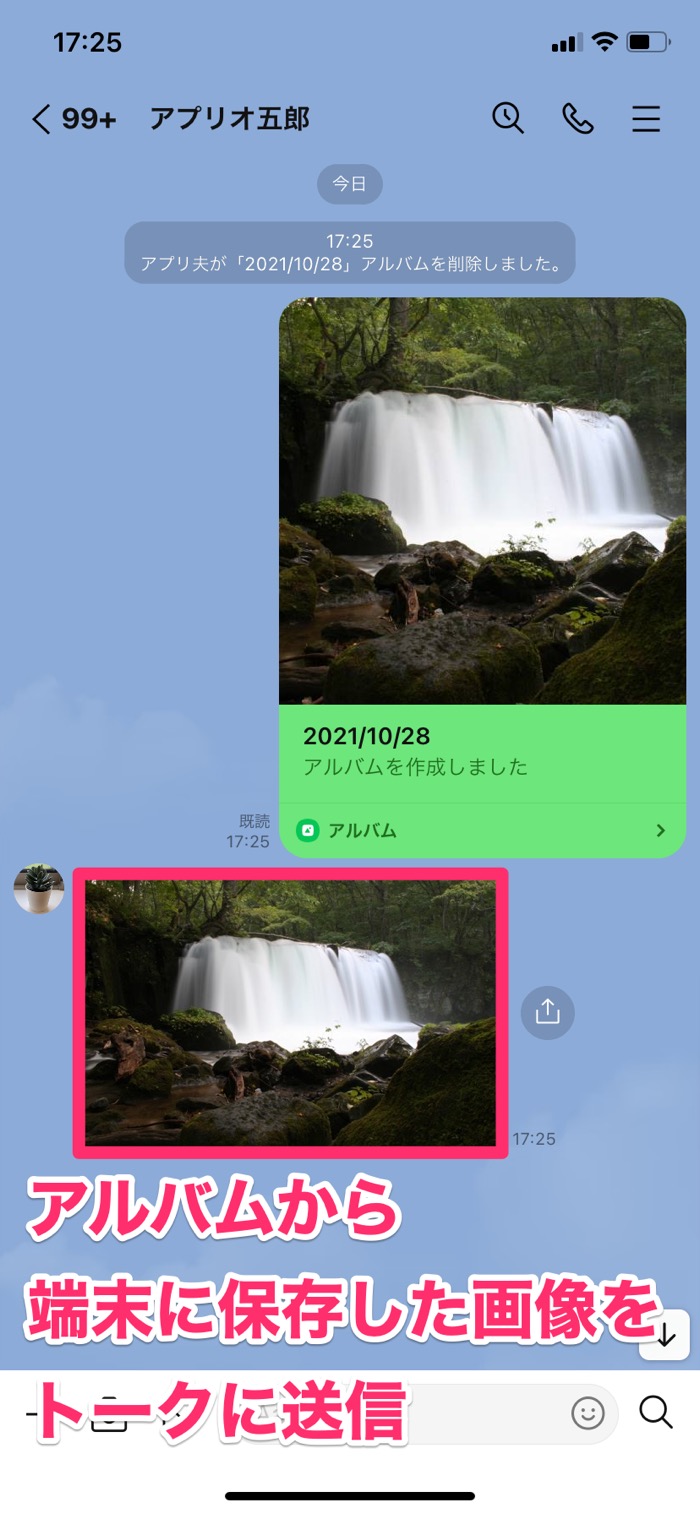Go back to the chat list
The height and width of the screenshot is (1514, 700).
coord(41,120)
